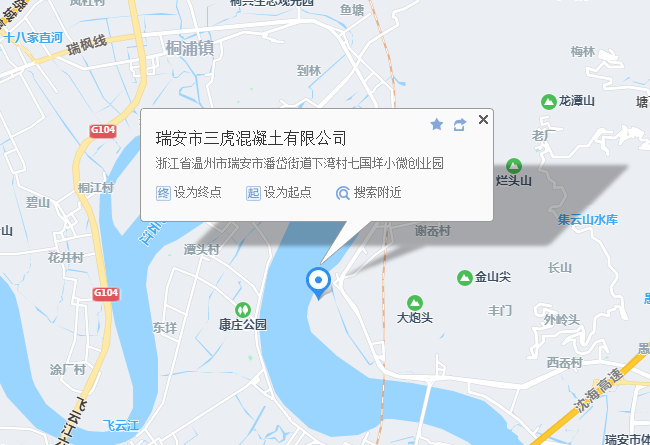Viewport: 650px width, 445px height.
Task: Share this location via the share icon
Action: [x=460, y=124]
